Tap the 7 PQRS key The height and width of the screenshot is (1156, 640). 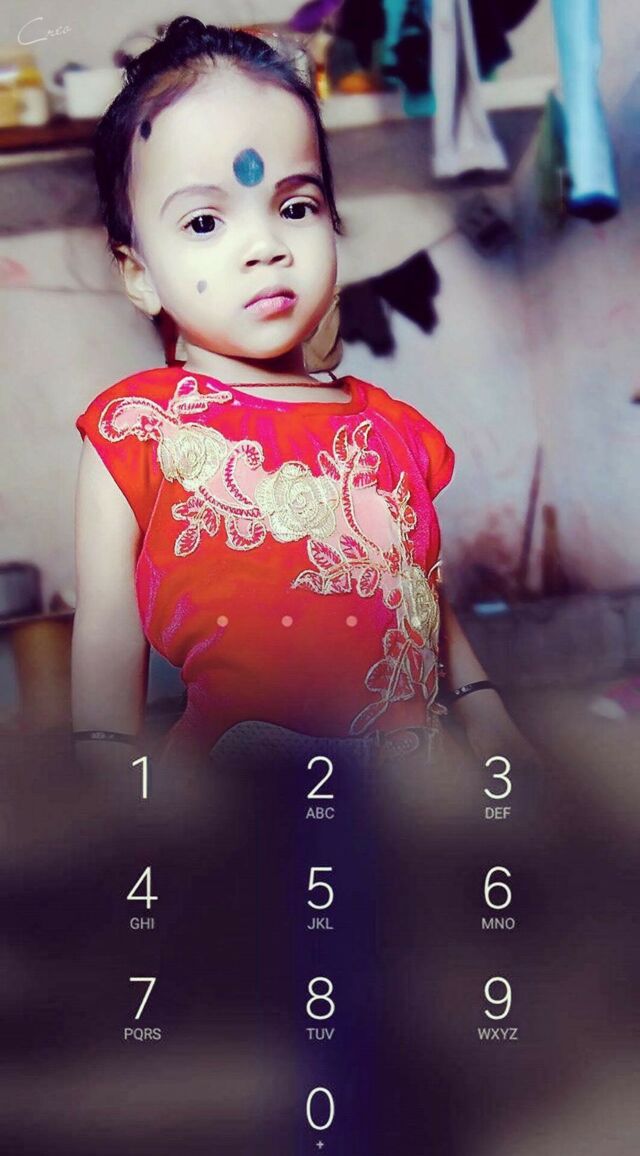142,1007
